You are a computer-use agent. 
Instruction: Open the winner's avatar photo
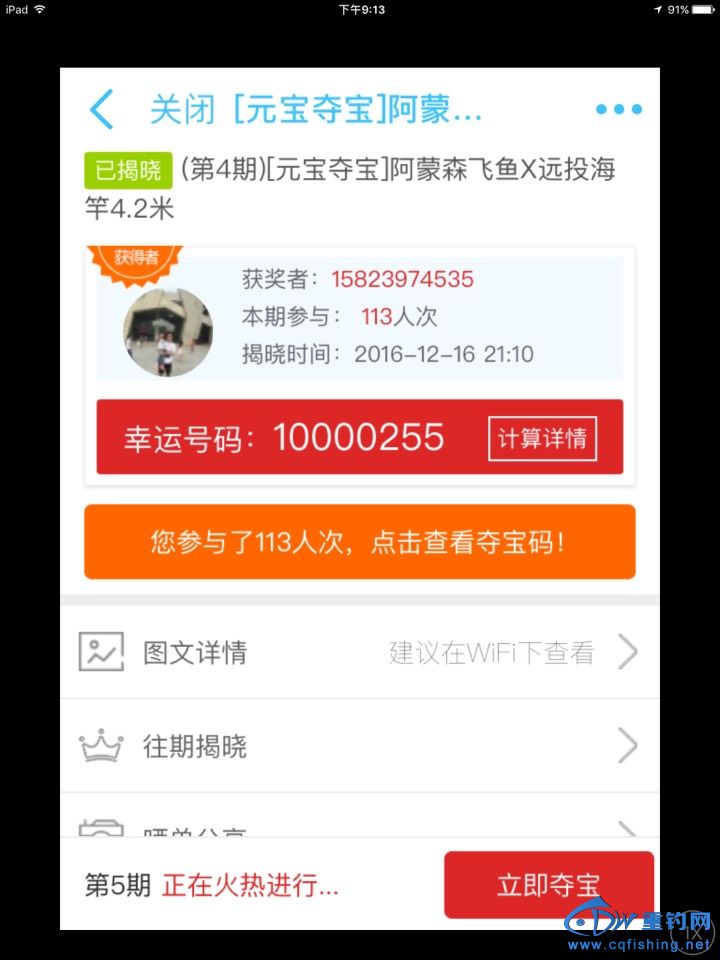click(x=167, y=332)
